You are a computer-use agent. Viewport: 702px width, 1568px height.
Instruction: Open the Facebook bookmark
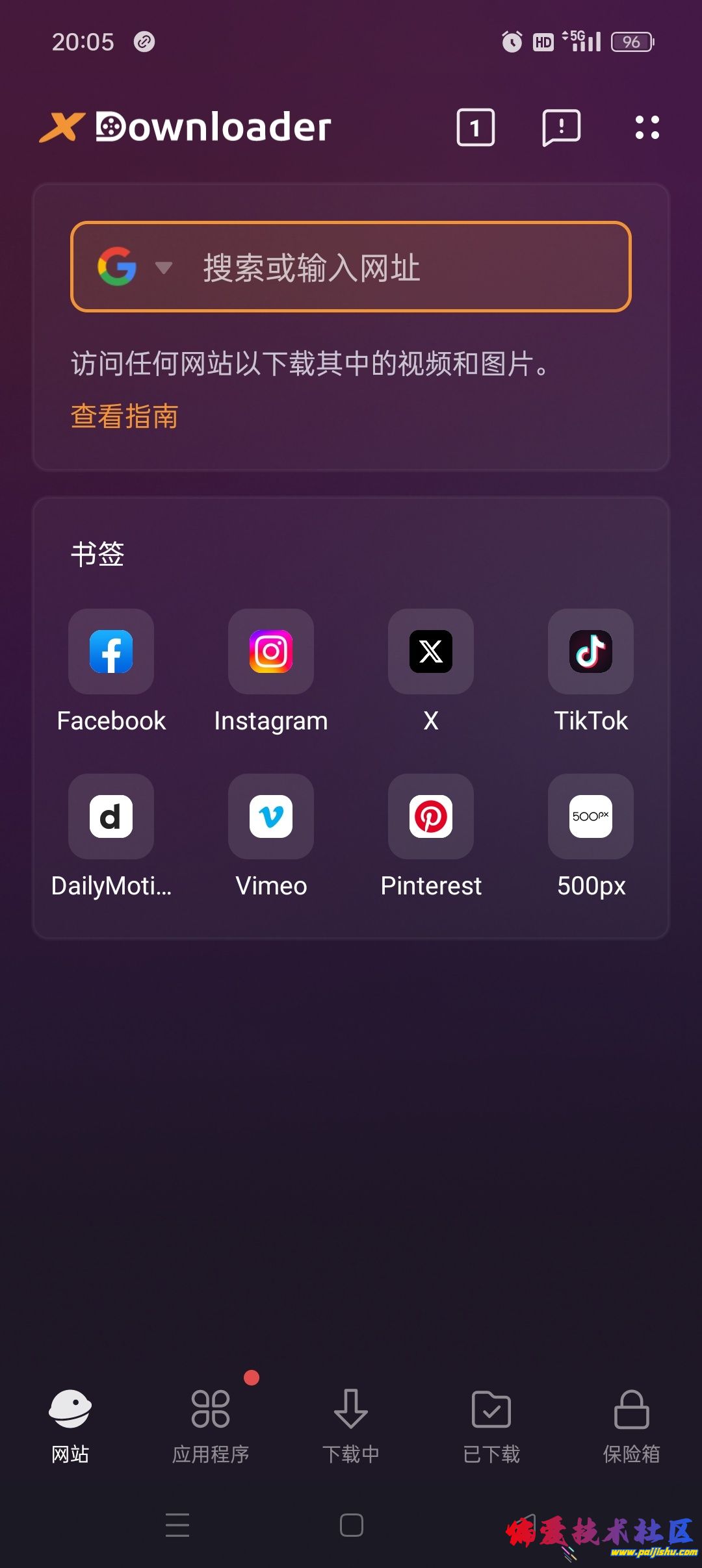[x=110, y=652]
